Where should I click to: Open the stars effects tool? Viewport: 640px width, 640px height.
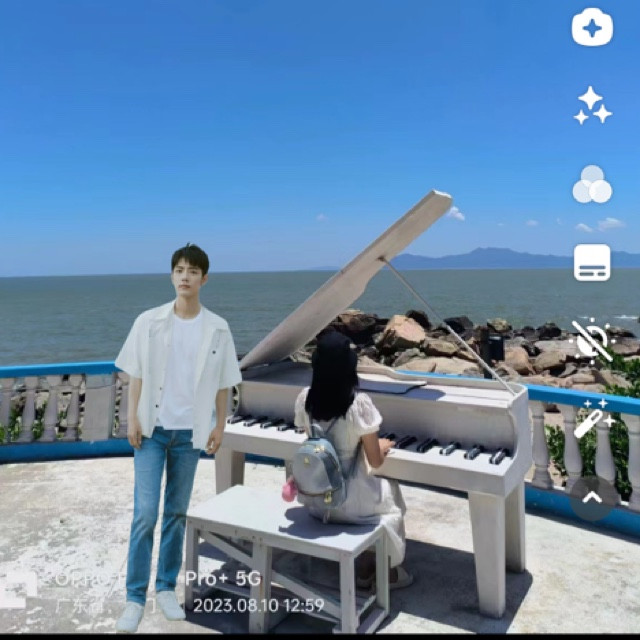click(x=592, y=105)
